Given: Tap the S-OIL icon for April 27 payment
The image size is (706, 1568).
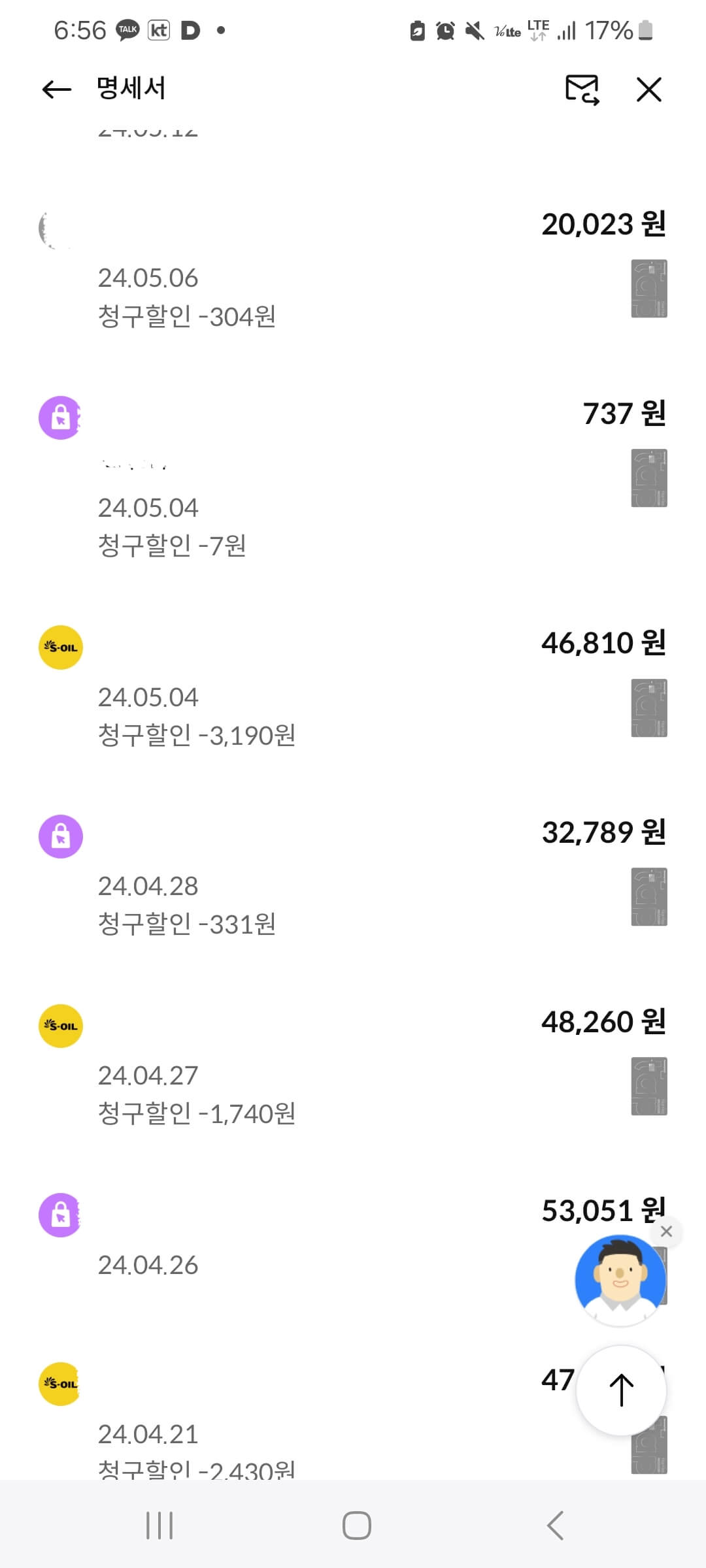Looking at the screenshot, I should coord(60,1025).
